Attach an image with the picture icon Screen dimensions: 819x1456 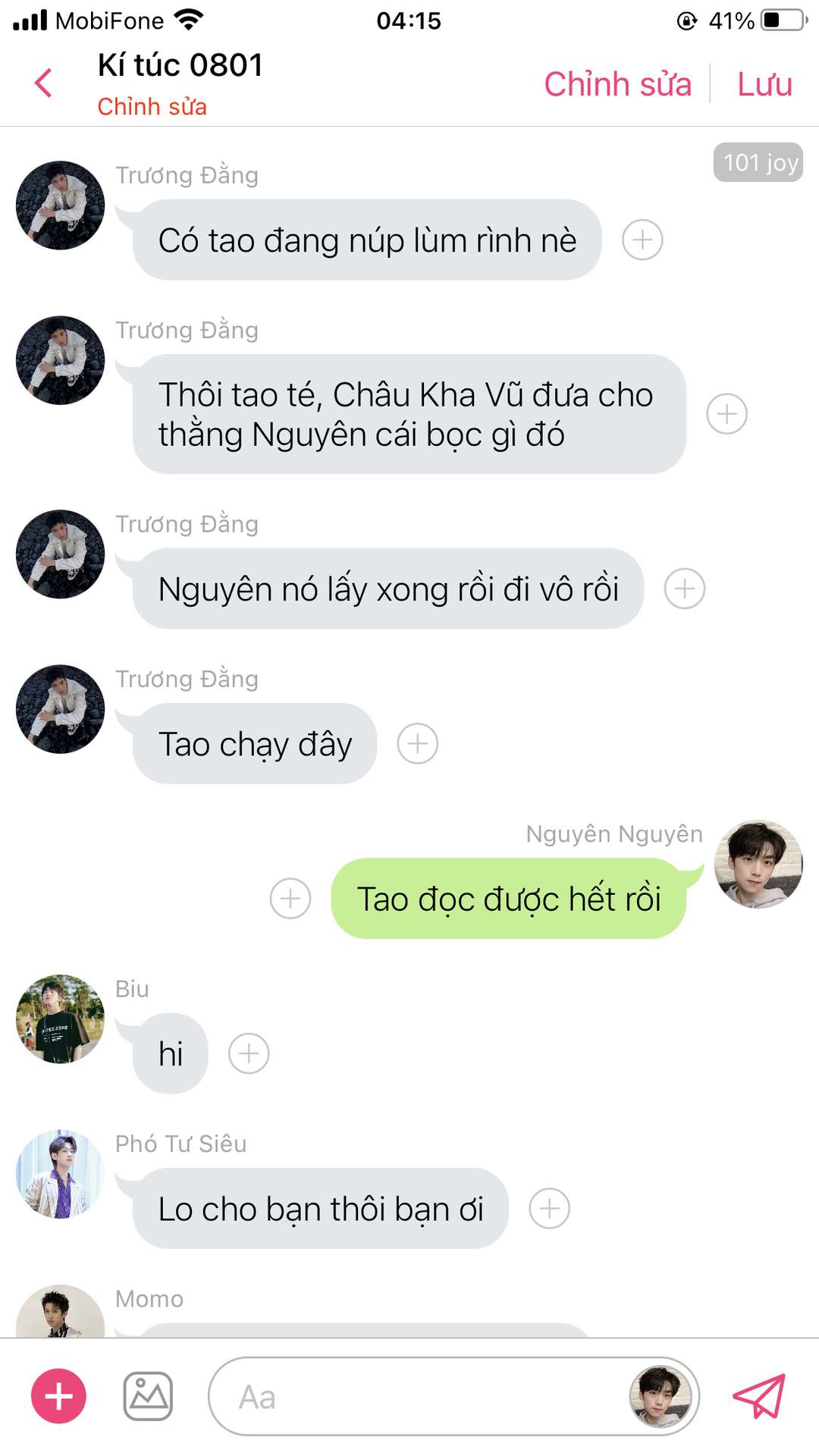[148, 1396]
